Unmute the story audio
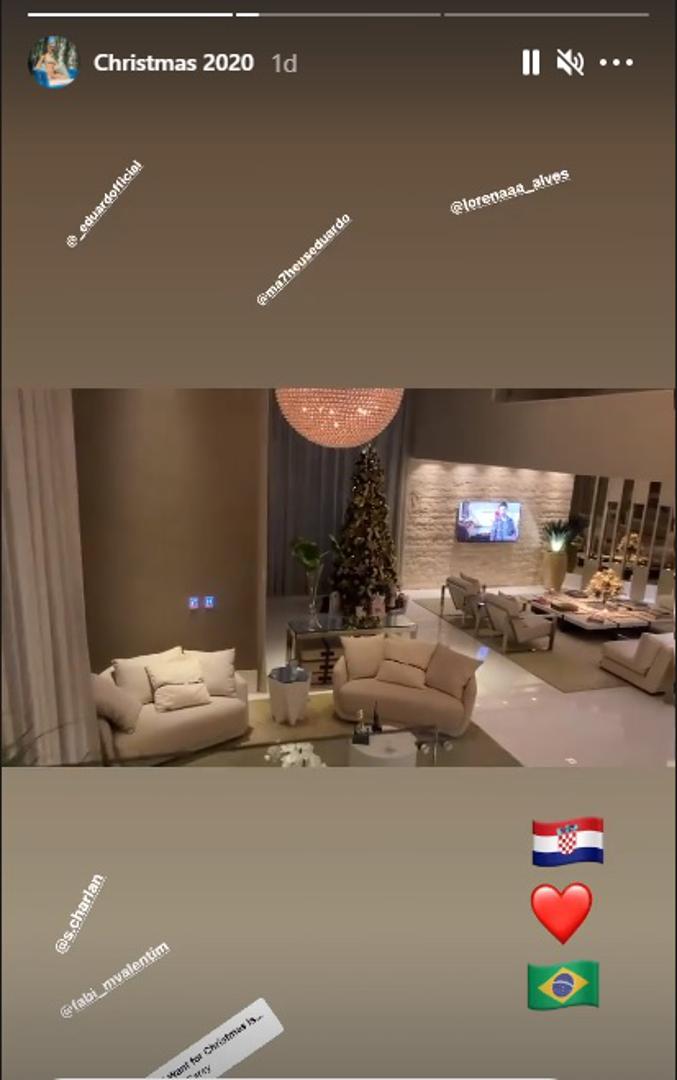Screen dimensions: 677x1080 (570, 63)
